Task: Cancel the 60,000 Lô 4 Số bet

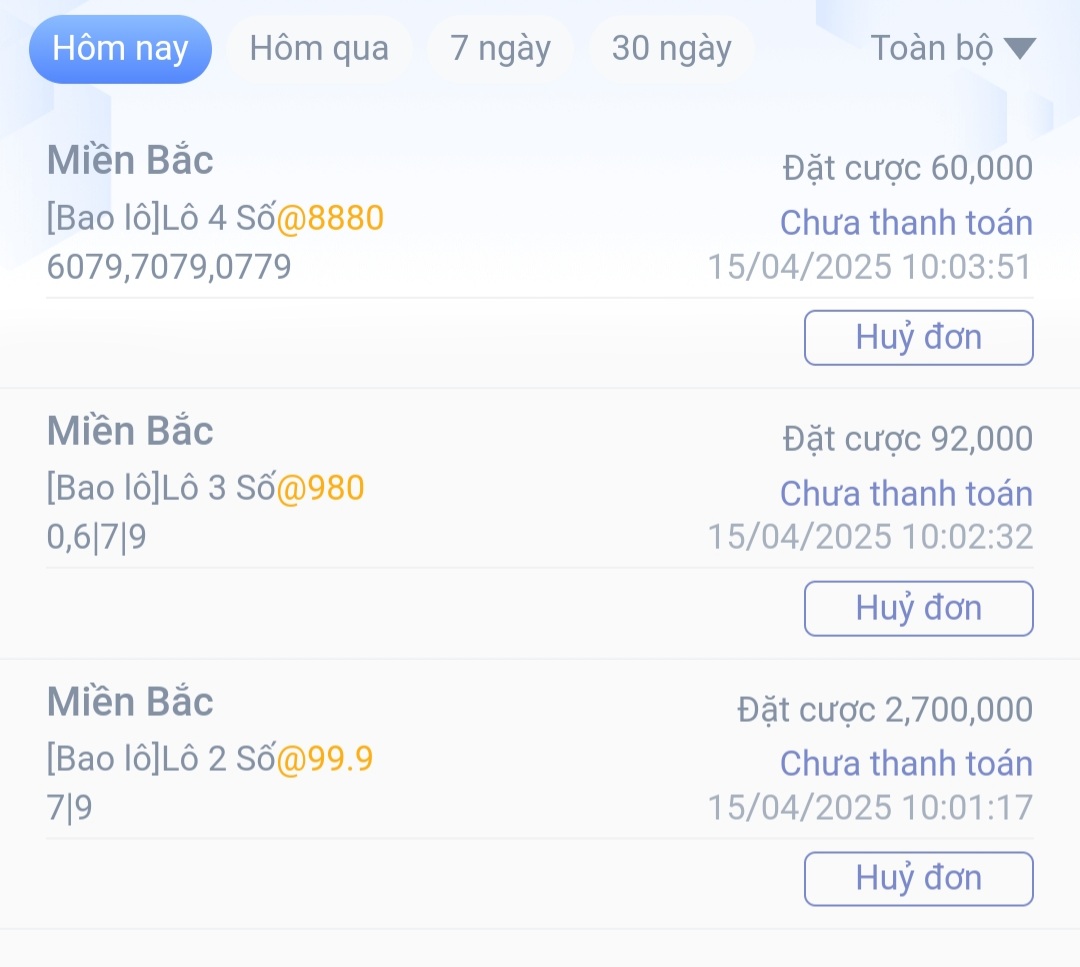Action: point(918,338)
